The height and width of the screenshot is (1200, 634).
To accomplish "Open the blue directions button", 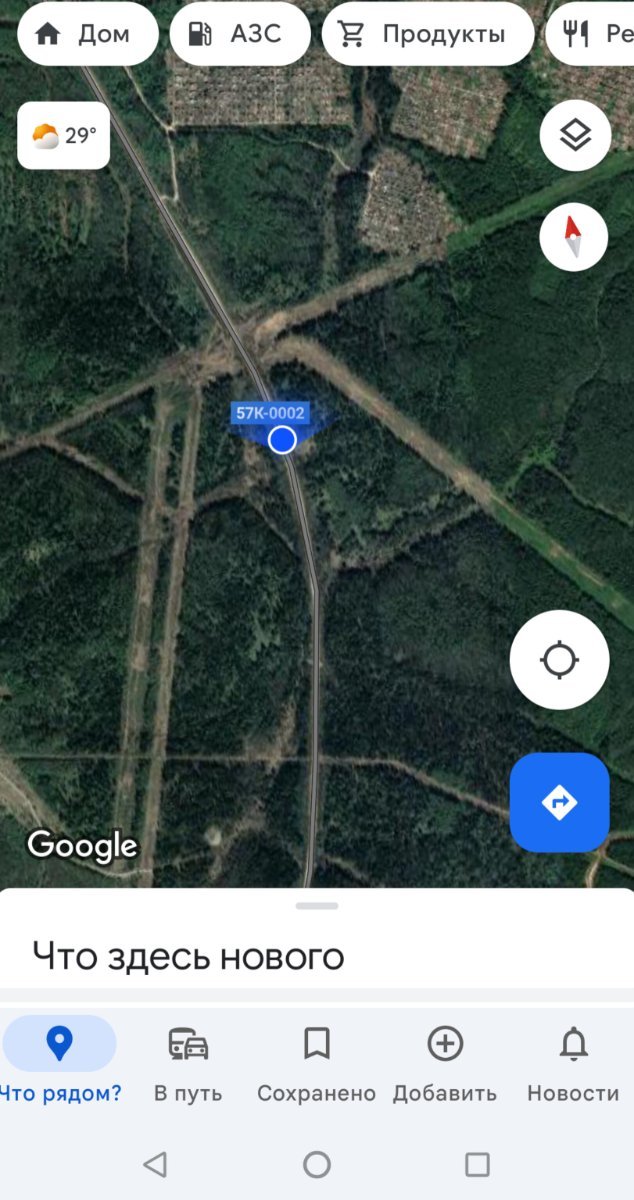I will point(559,802).
